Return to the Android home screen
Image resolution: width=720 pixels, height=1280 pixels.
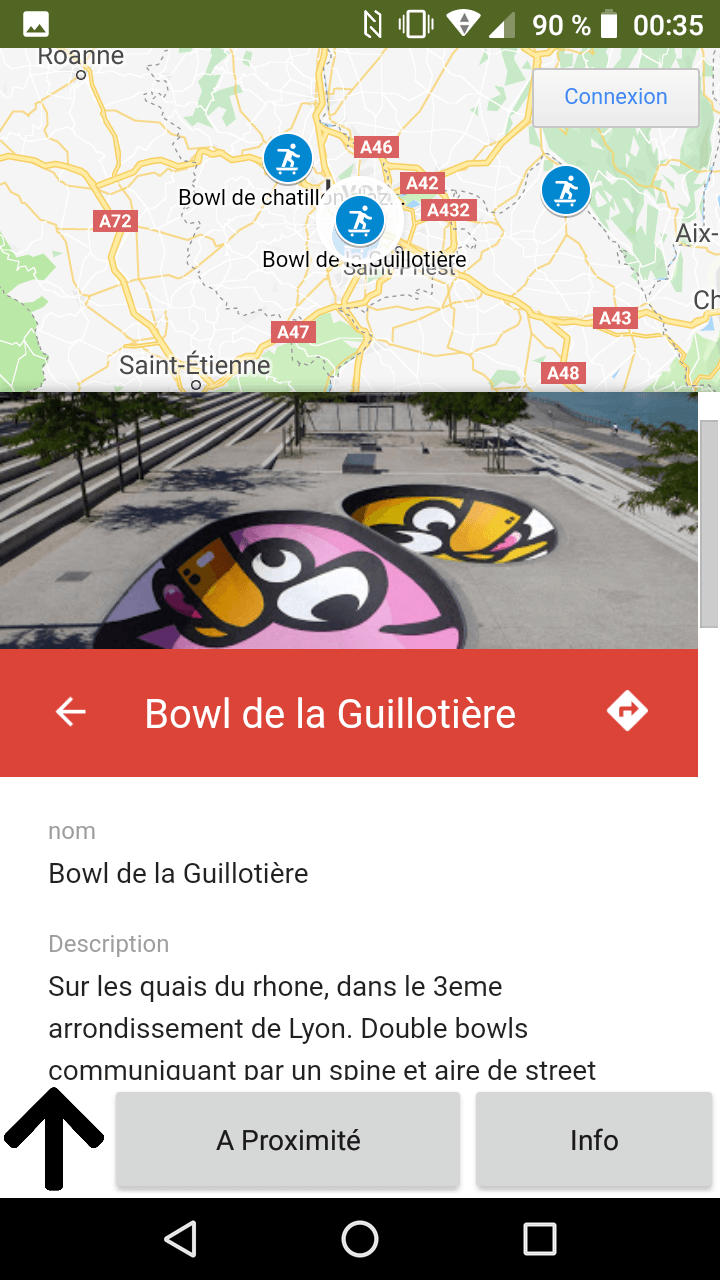[x=360, y=1239]
